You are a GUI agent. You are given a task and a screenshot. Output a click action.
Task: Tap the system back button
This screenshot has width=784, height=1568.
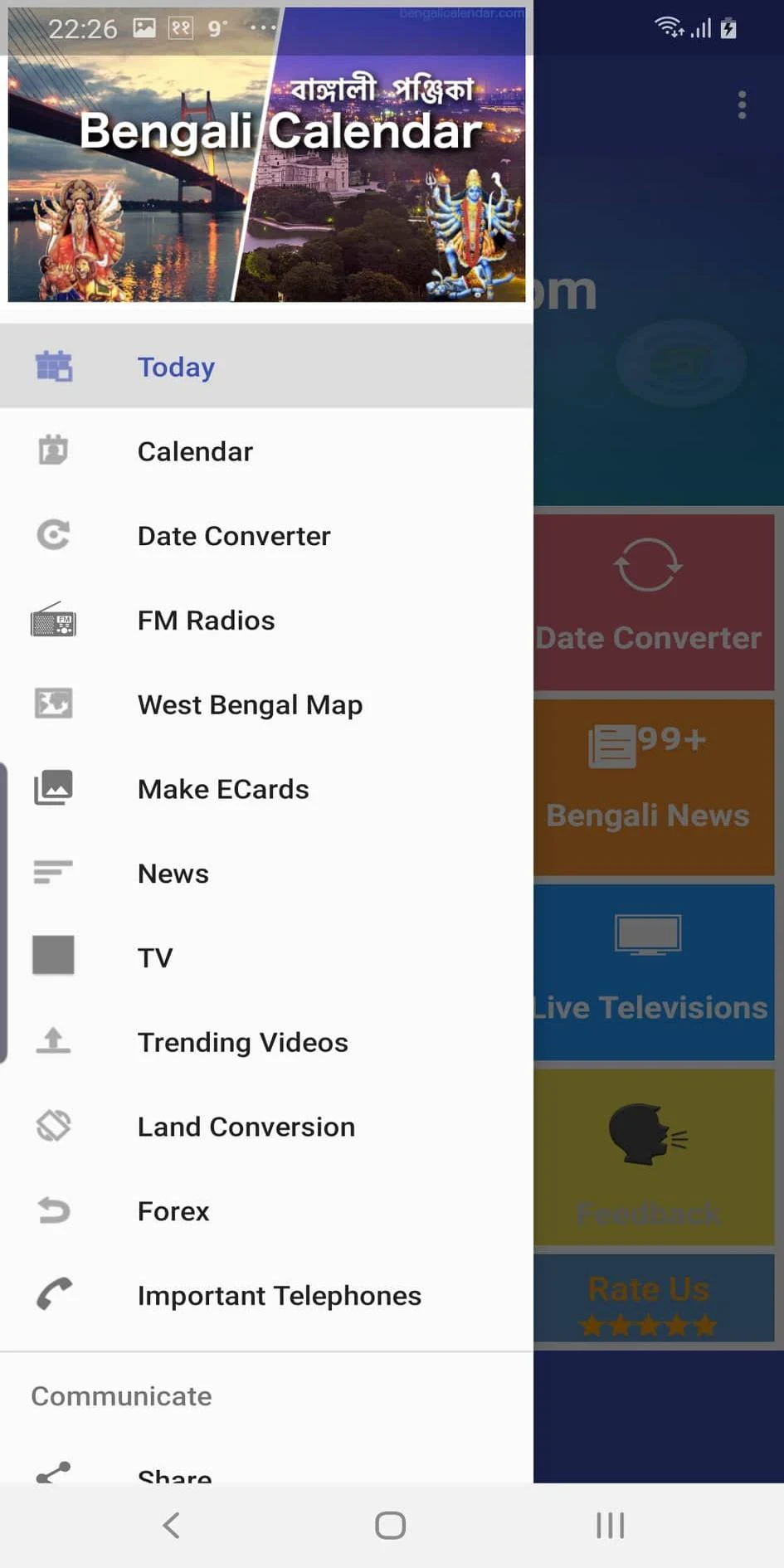[x=172, y=1525]
